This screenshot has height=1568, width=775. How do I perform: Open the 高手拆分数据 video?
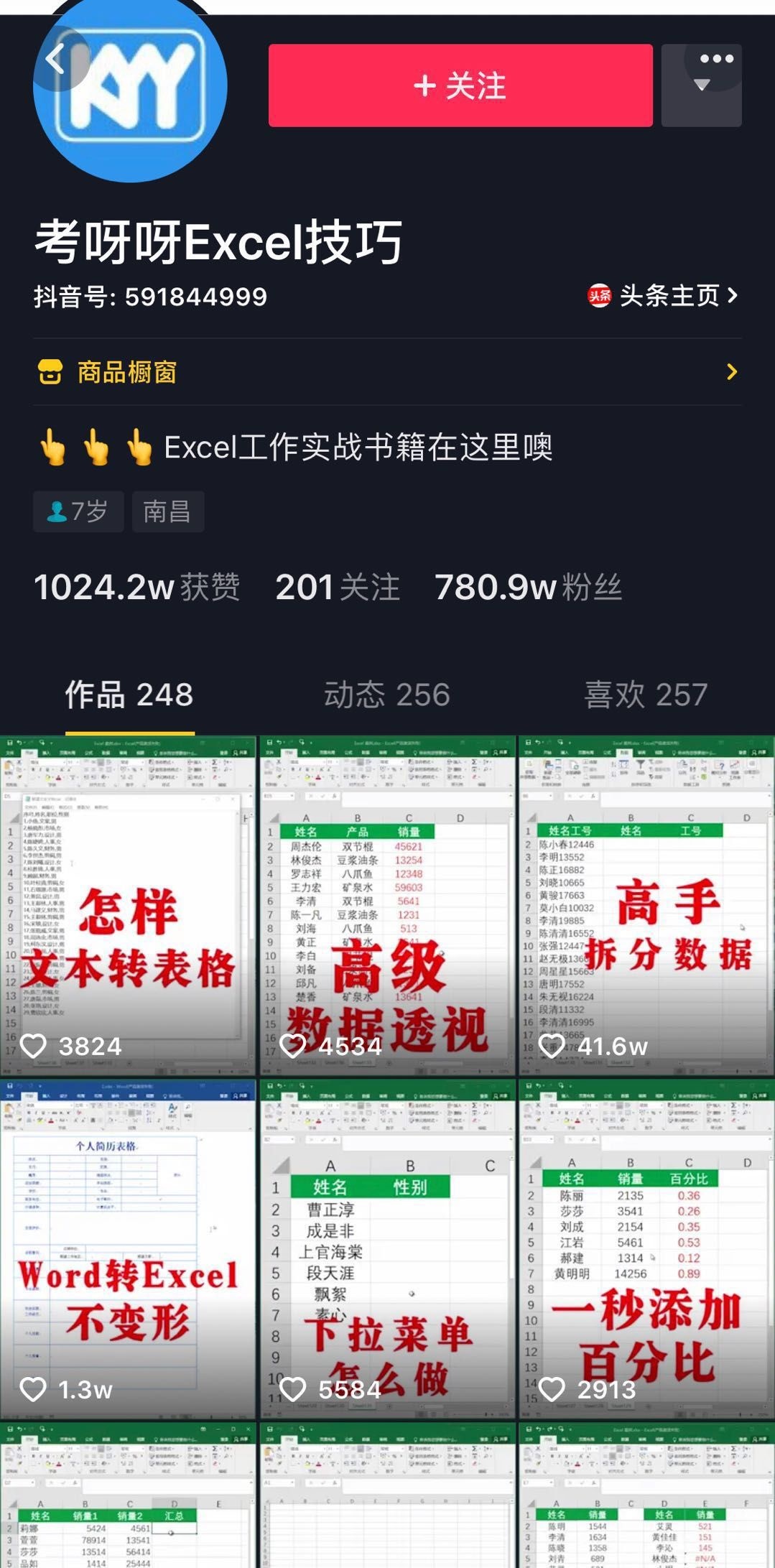coord(646,905)
